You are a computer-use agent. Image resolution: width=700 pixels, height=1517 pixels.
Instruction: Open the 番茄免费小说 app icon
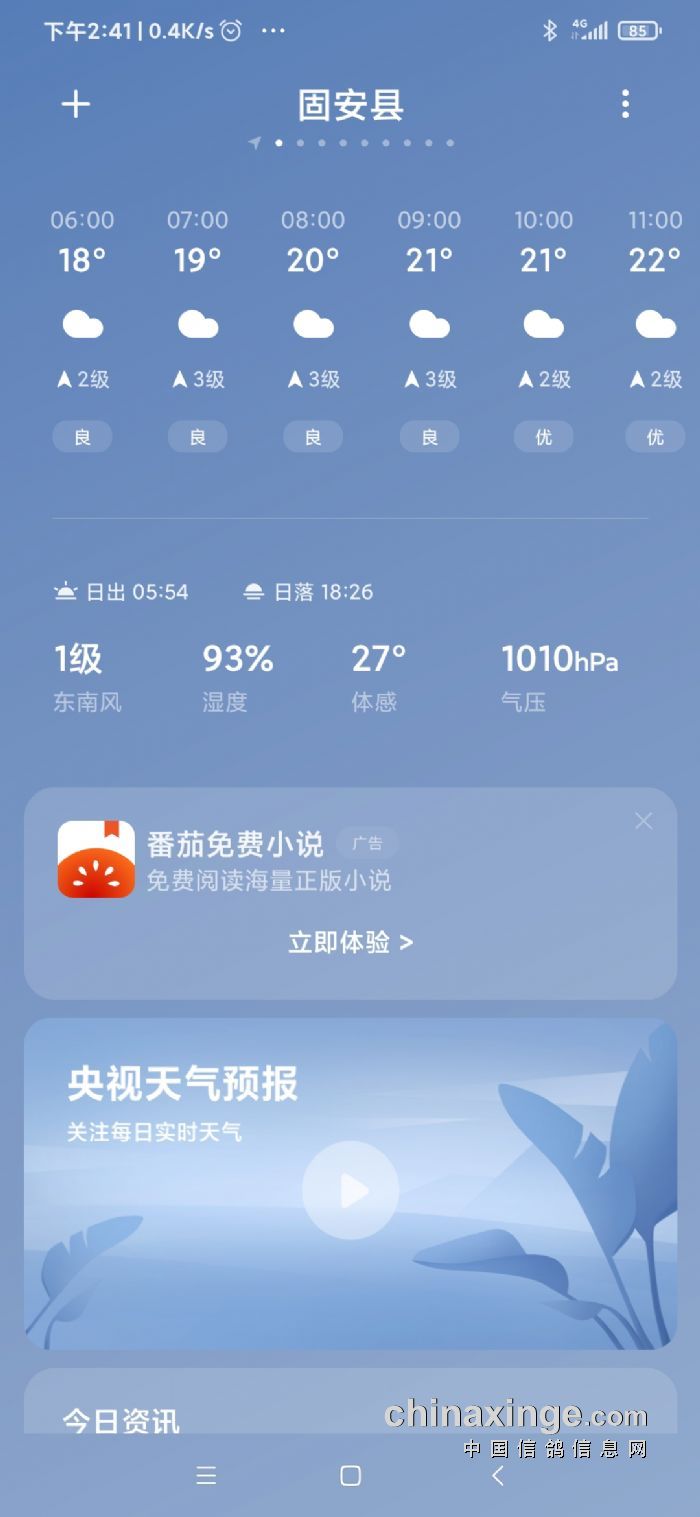96,859
